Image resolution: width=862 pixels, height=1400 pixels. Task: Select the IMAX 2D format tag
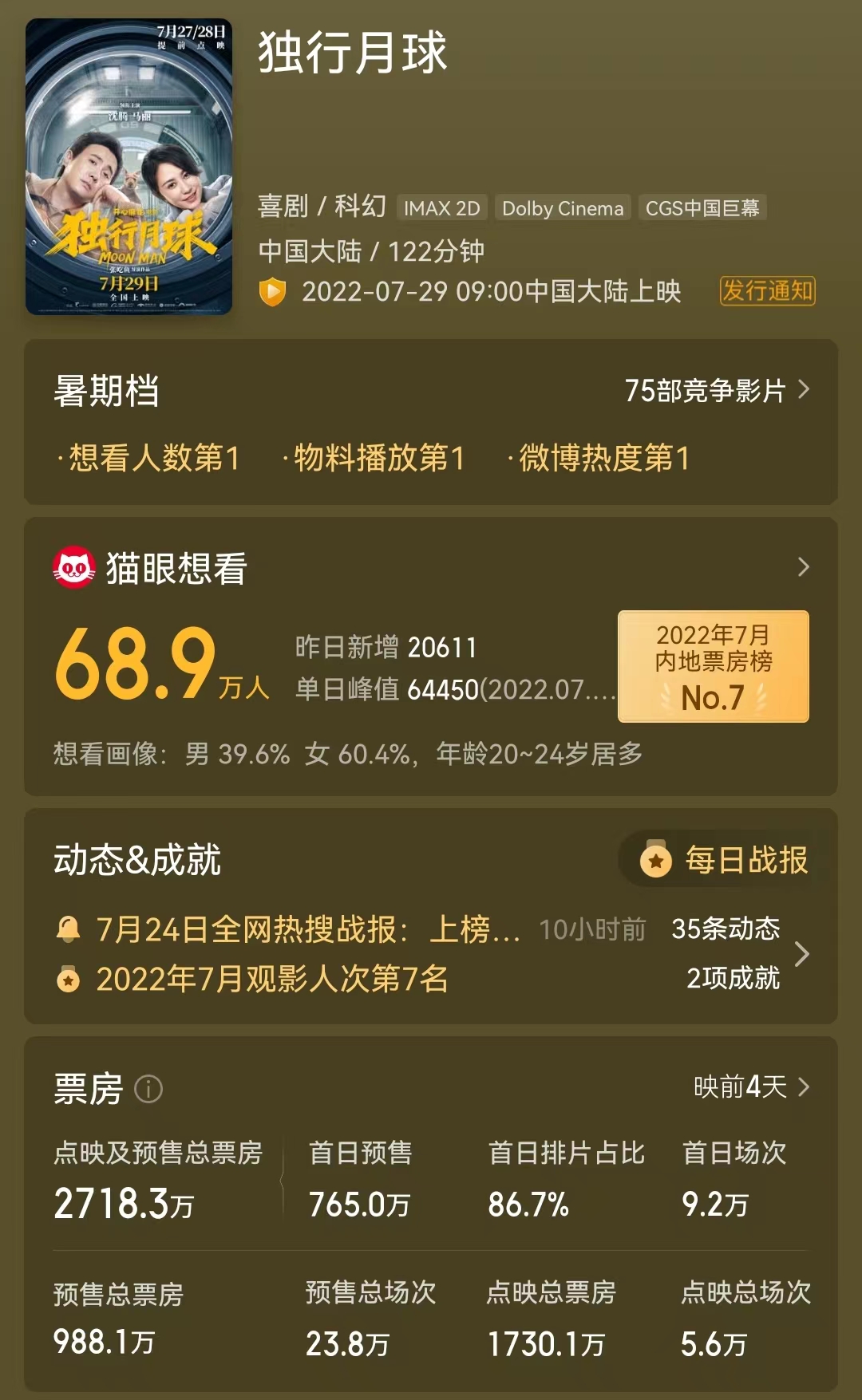click(441, 207)
